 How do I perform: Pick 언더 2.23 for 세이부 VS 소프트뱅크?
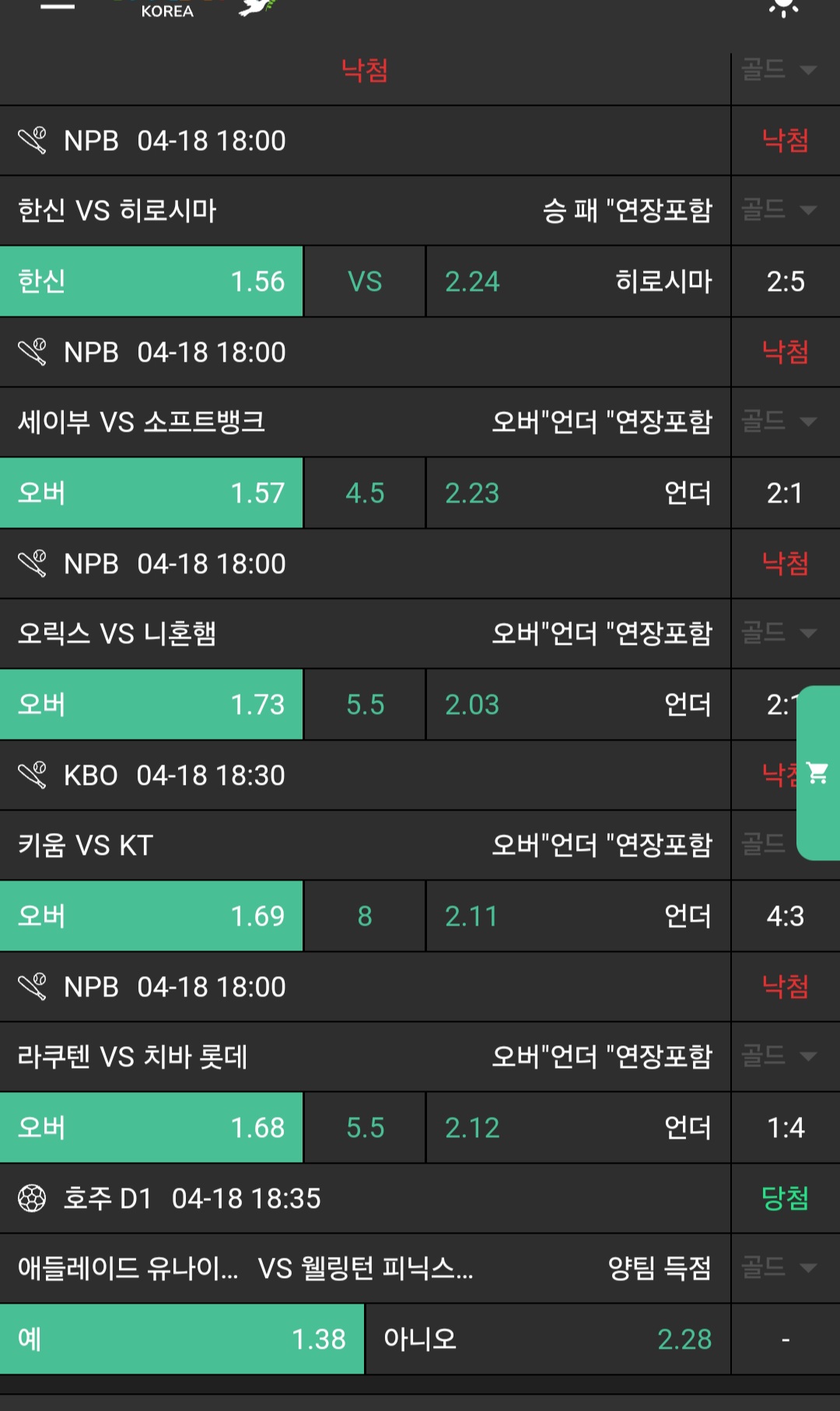click(578, 493)
